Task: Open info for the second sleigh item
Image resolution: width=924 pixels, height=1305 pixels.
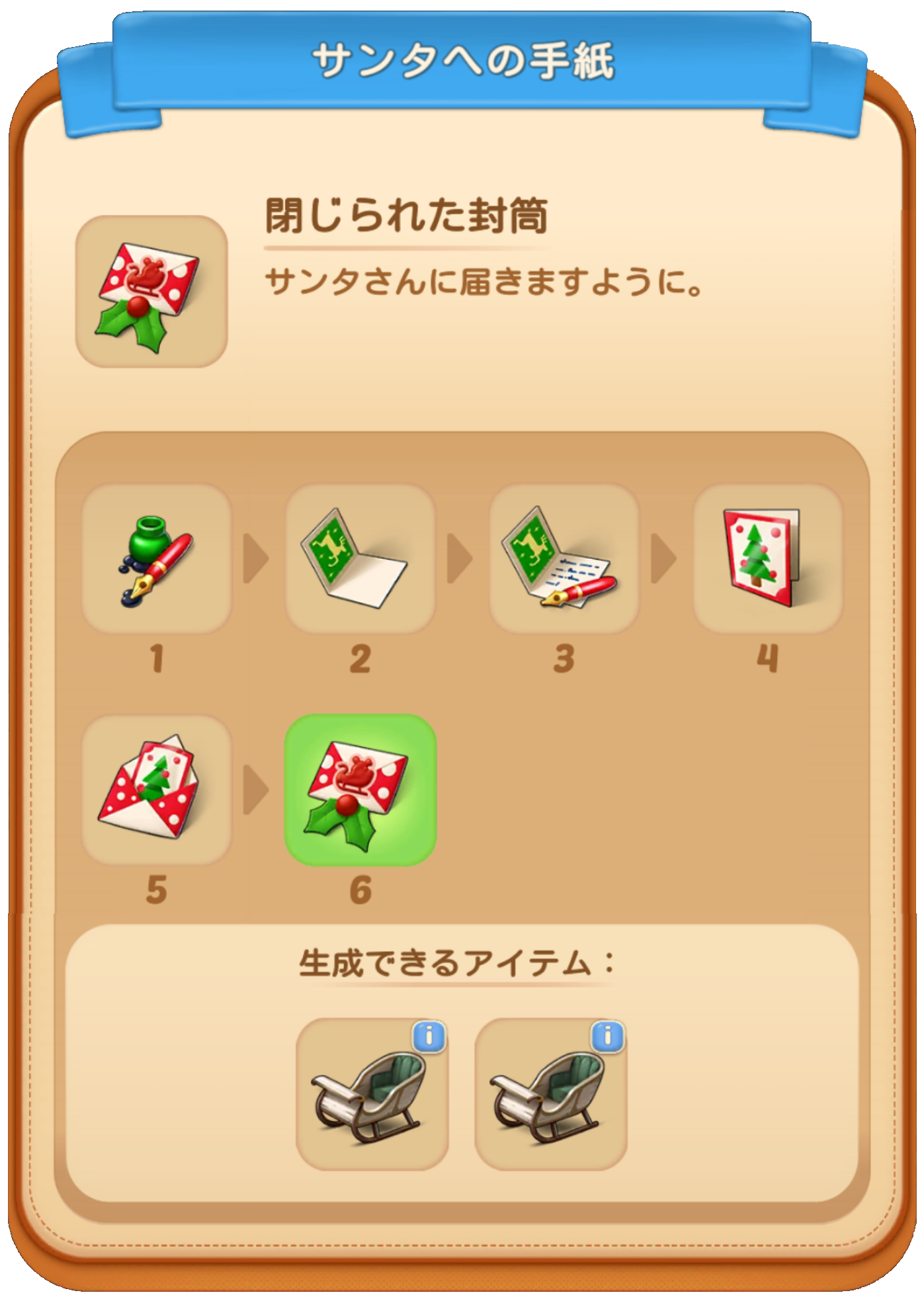Action: (x=608, y=1036)
